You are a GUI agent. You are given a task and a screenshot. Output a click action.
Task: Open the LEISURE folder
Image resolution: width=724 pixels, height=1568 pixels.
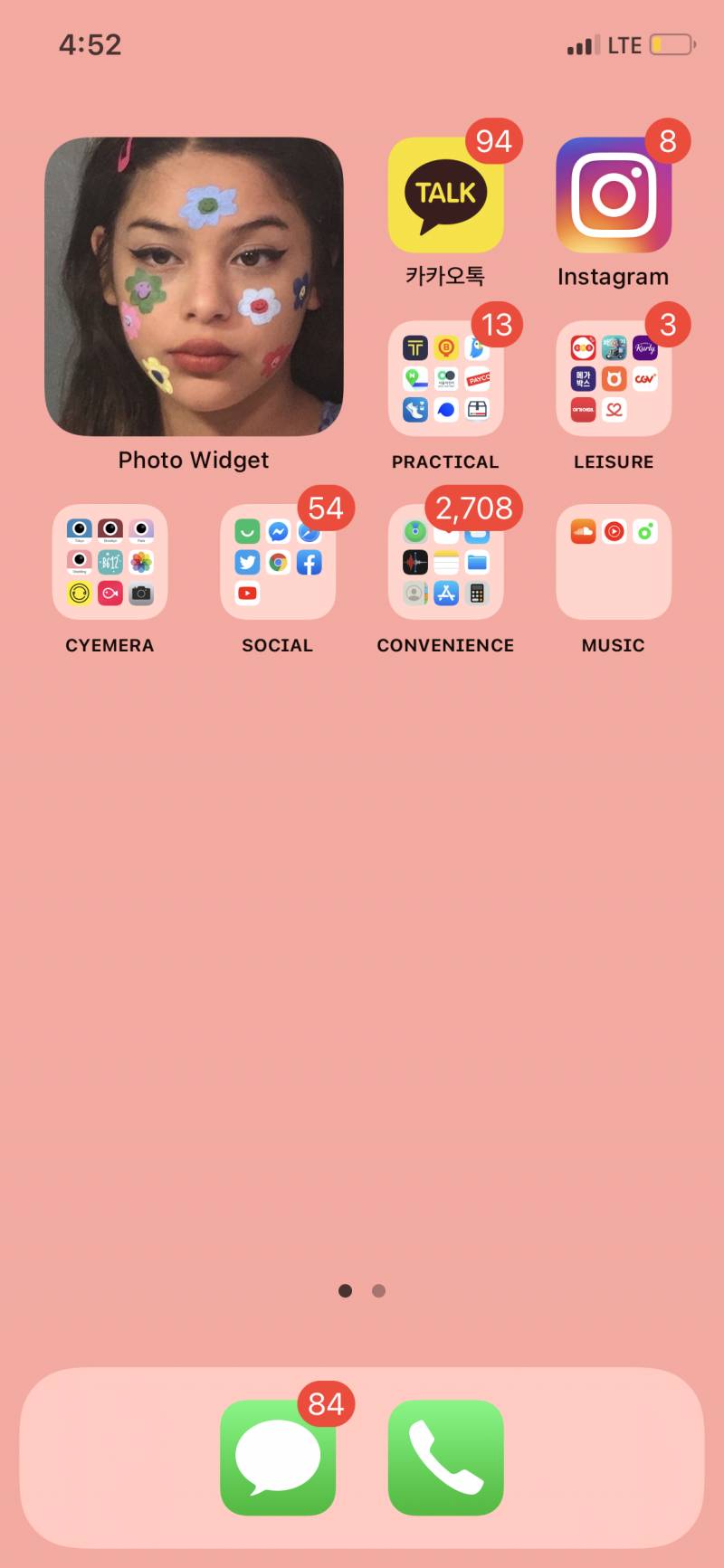coord(613,379)
